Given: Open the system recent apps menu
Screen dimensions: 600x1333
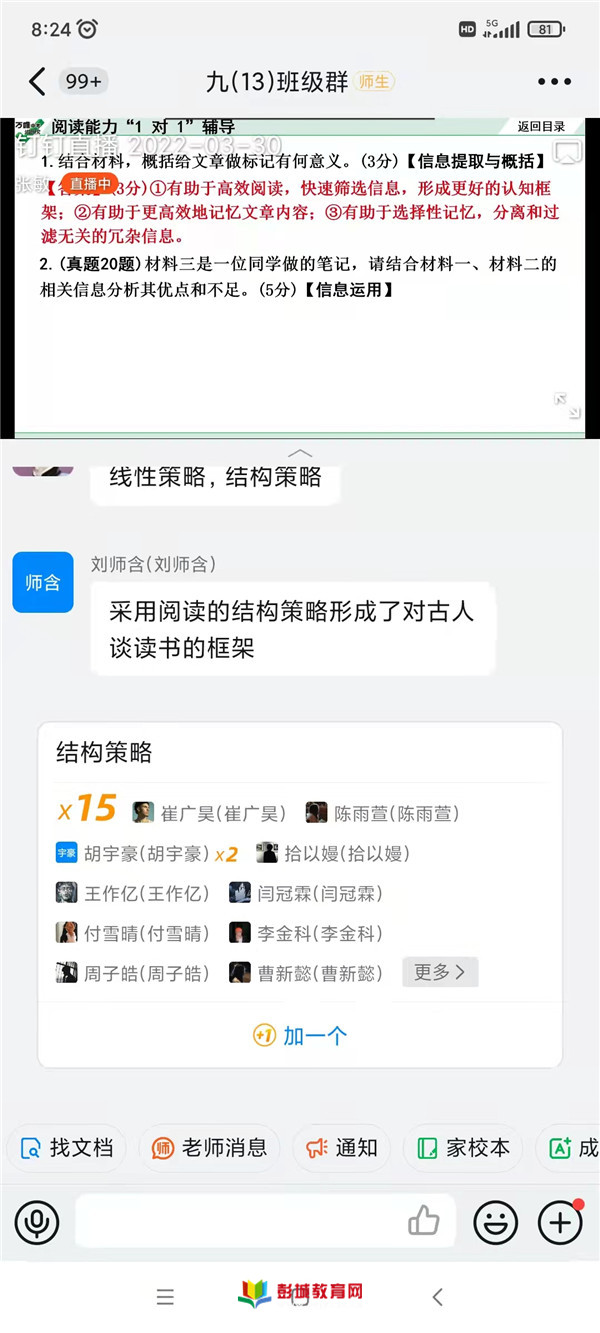Looking at the screenshot, I should (165, 1297).
